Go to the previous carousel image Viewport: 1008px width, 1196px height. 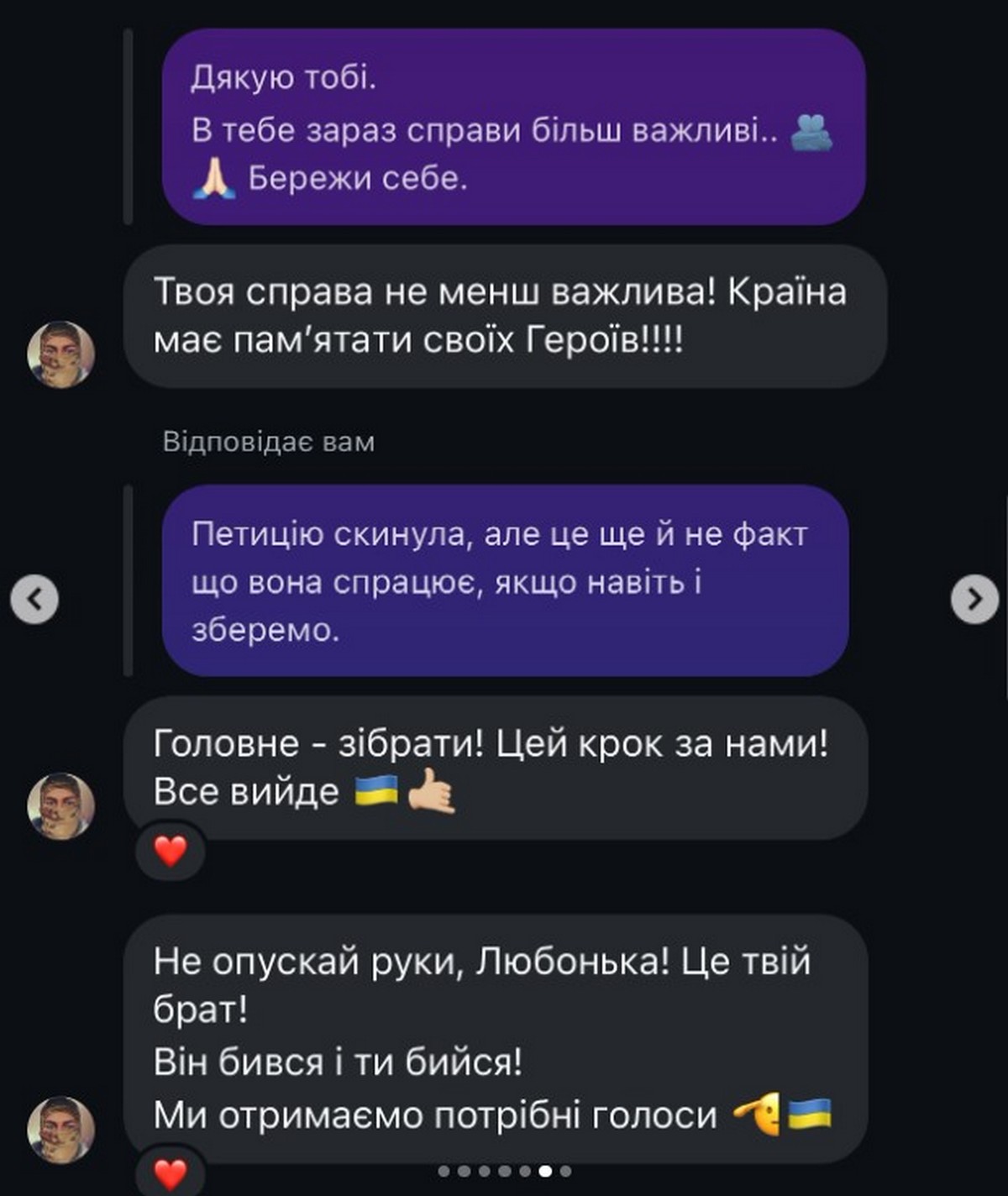point(34,599)
